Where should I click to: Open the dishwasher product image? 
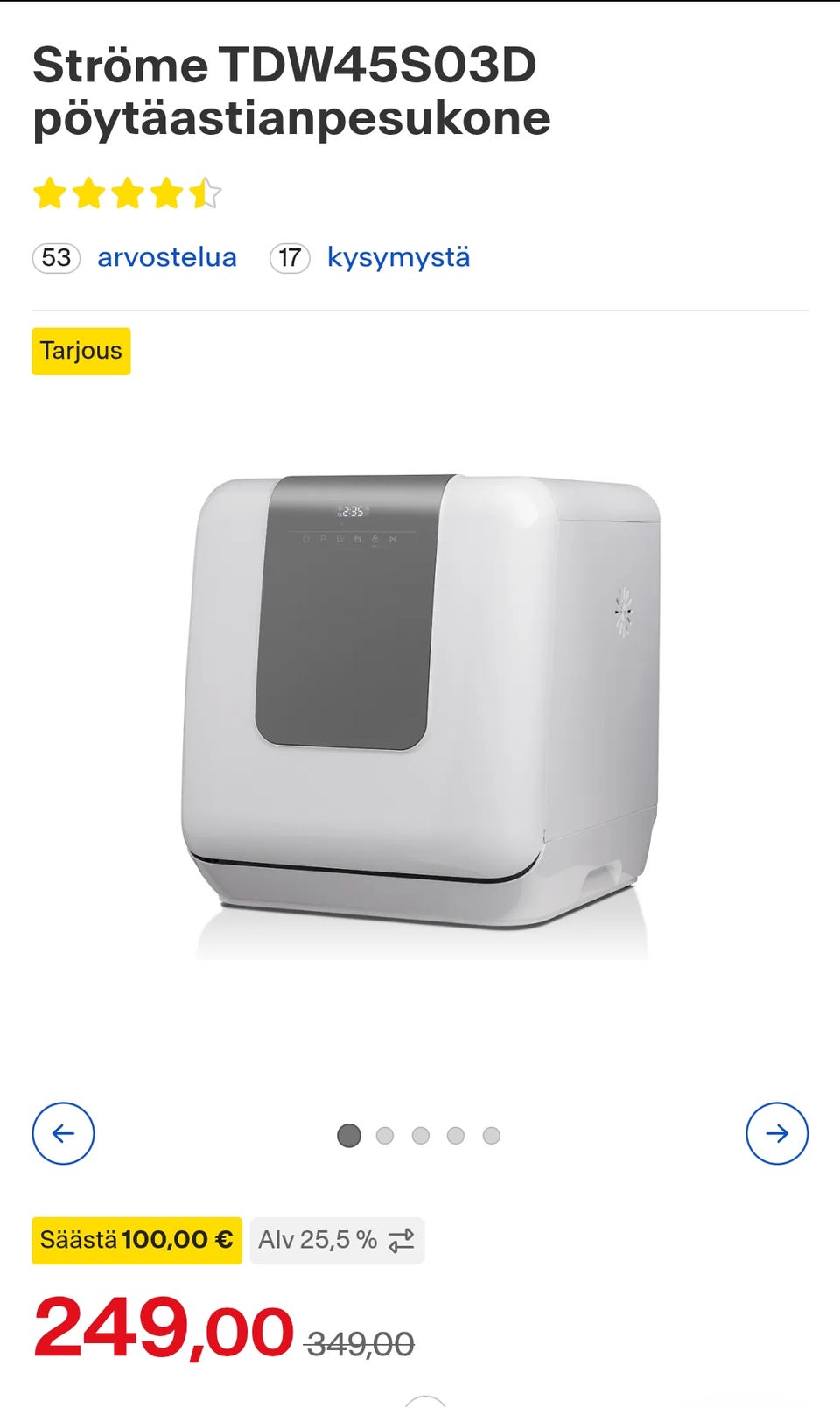(x=420, y=717)
